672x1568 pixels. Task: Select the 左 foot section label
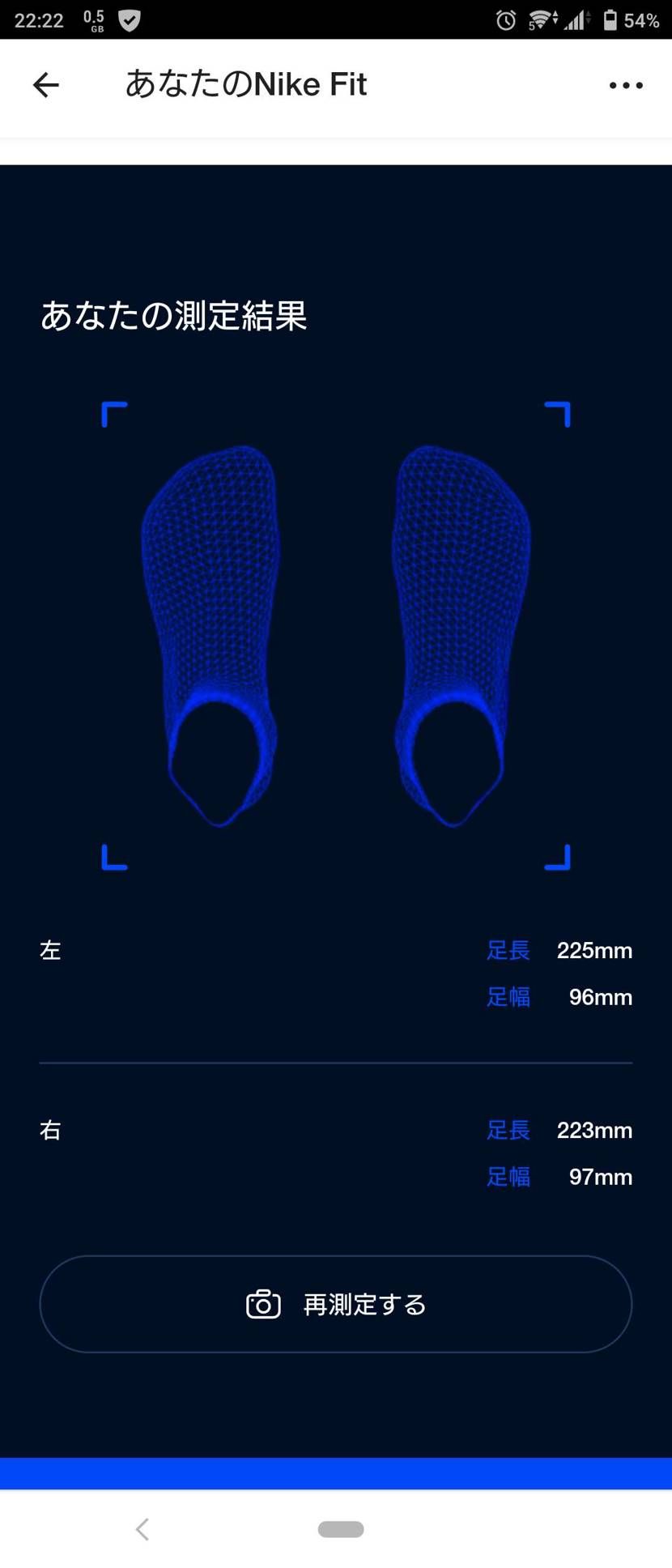coord(50,951)
